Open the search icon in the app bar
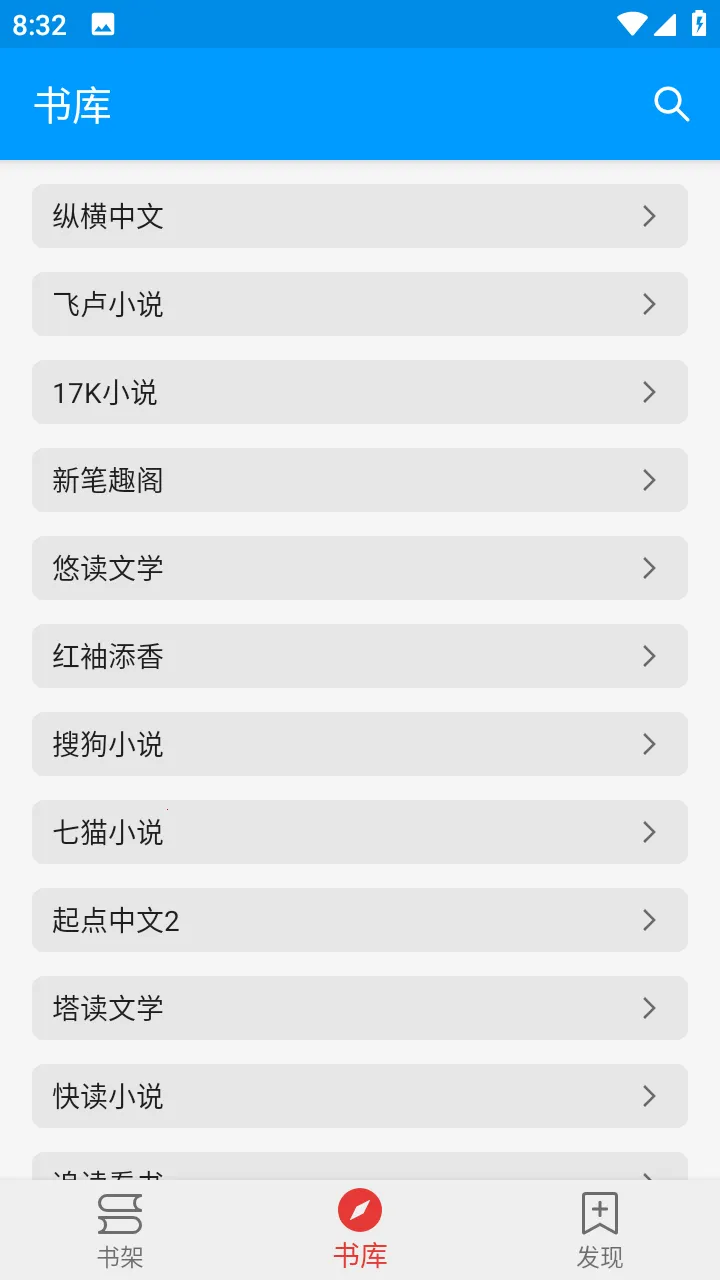This screenshot has height=1280, width=720. (671, 104)
